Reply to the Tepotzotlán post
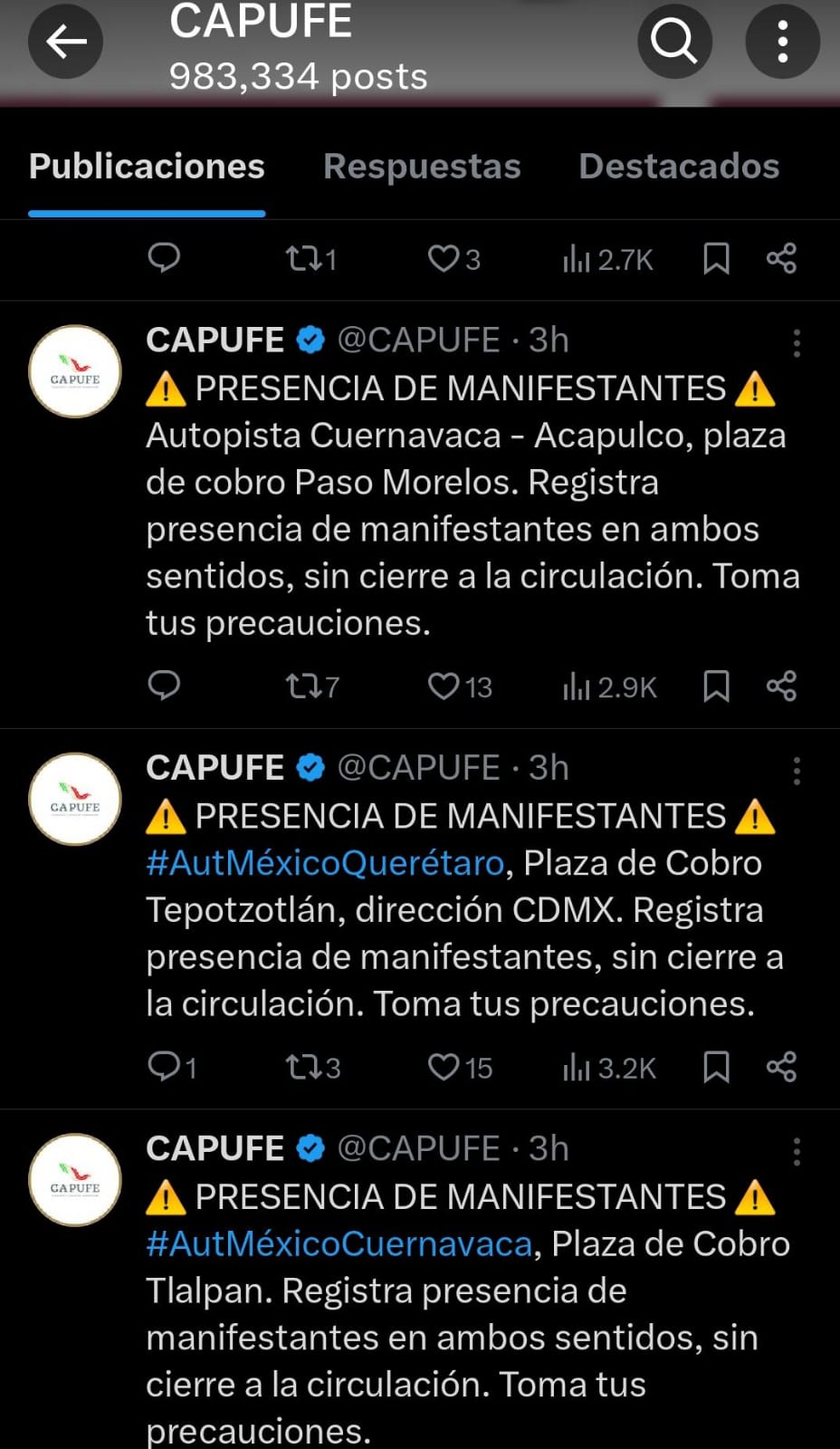840x1449 pixels. click(x=164, y=1066)
